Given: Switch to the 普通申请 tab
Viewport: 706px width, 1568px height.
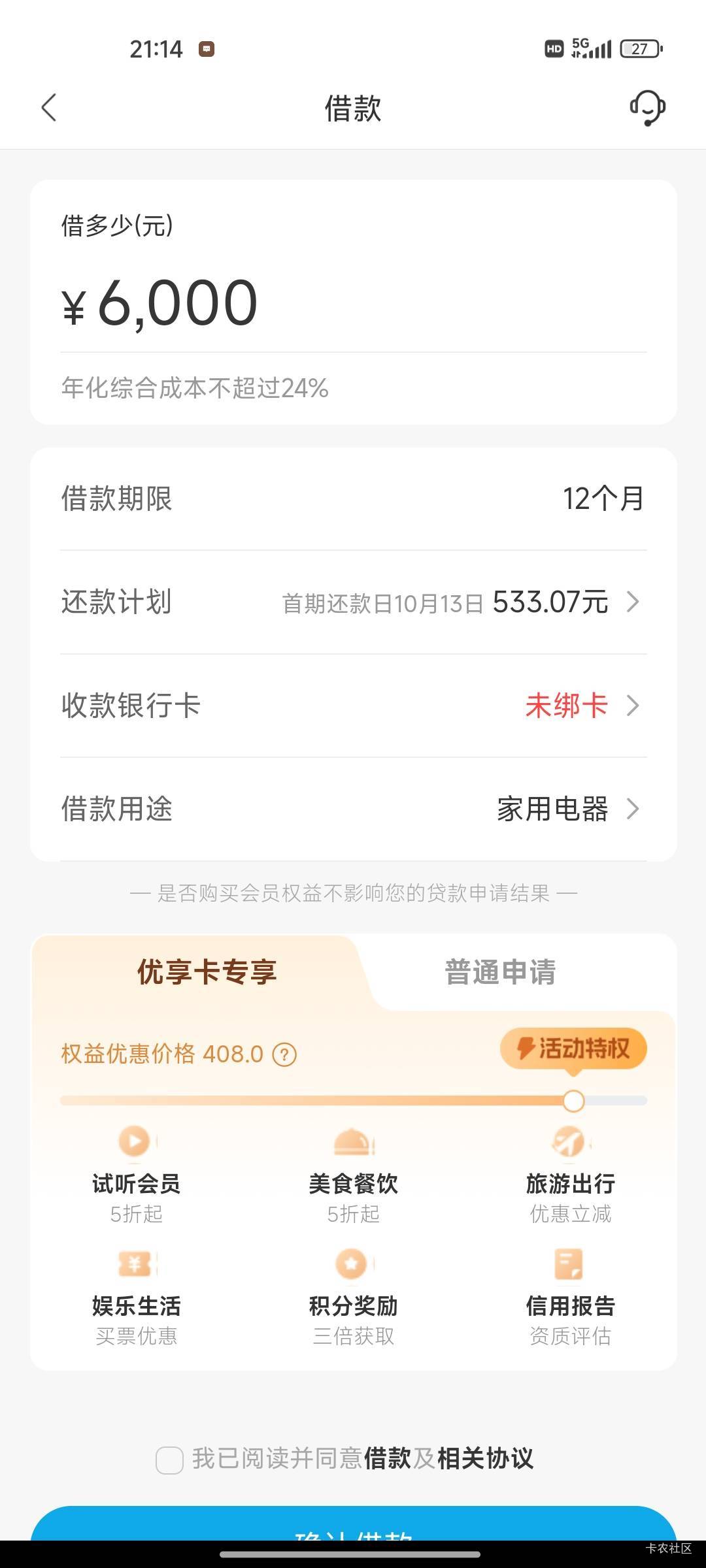Looking at the screenshot, I should tap(500, 972).
